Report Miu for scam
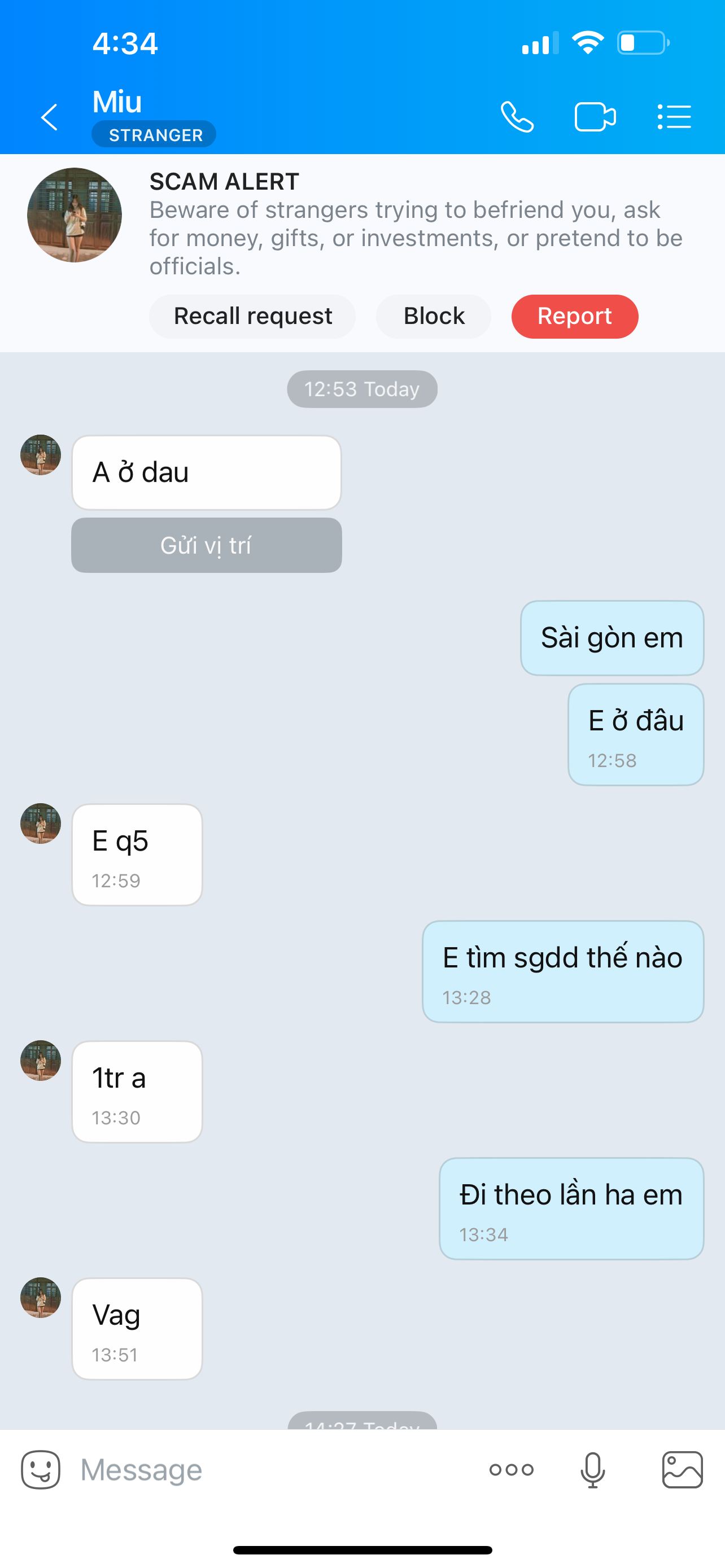 pyautogui.click(x=574, y=317)
